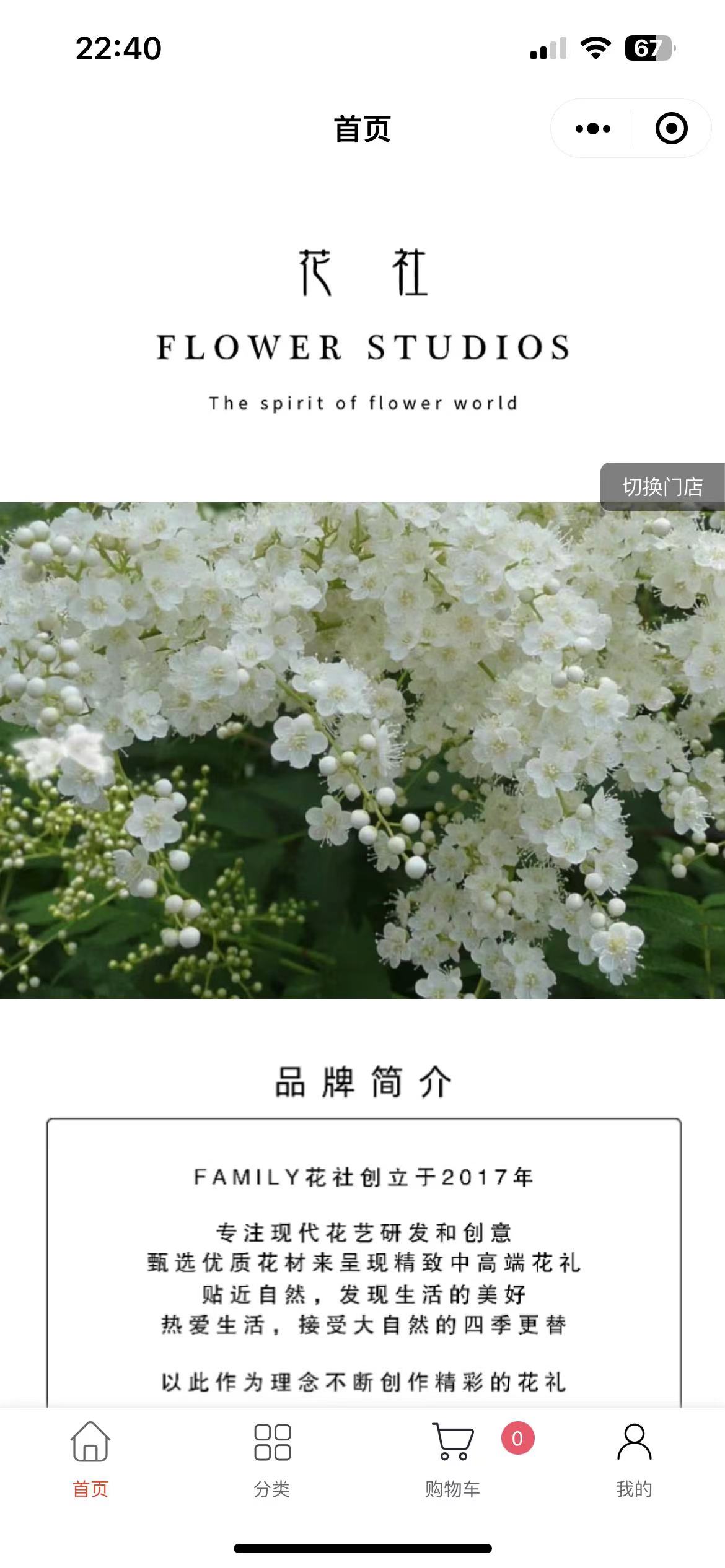
Task: Open the mini program more options menu
Action: point(592,129)
